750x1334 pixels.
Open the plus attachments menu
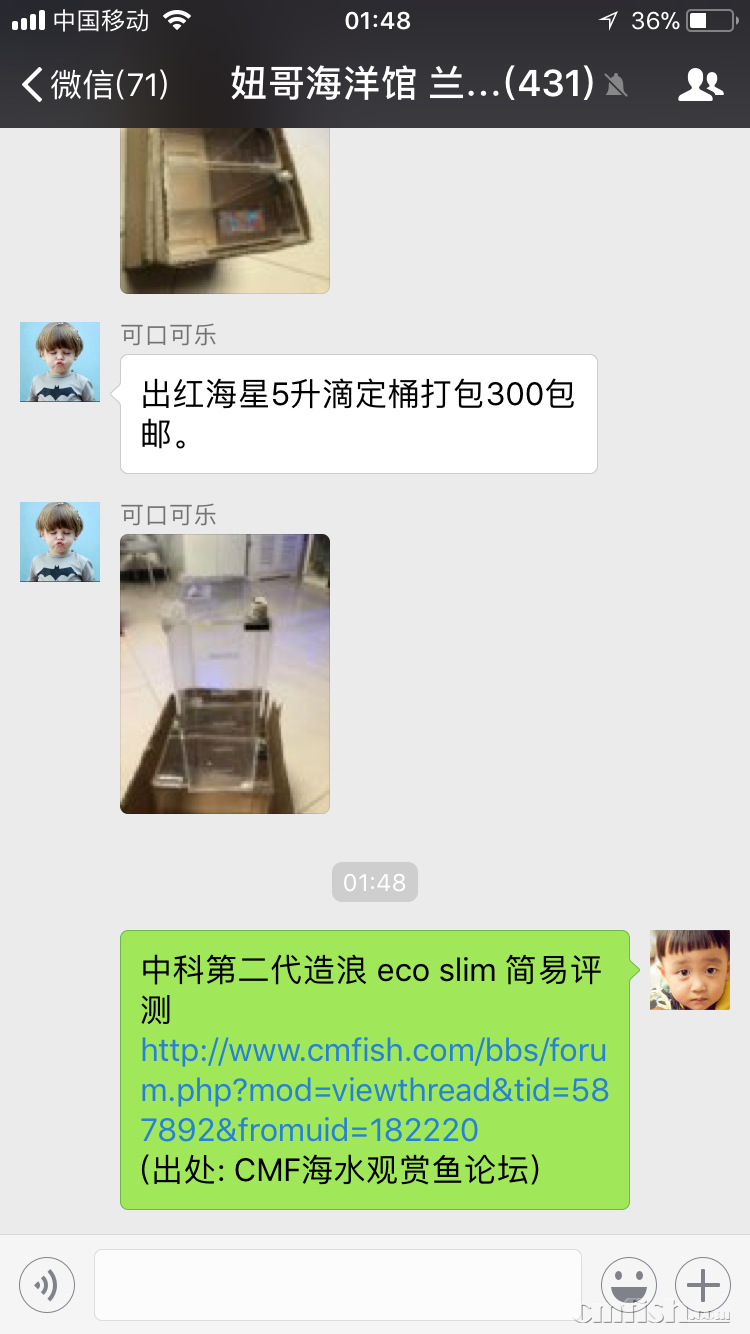[x=703, y=1284]
